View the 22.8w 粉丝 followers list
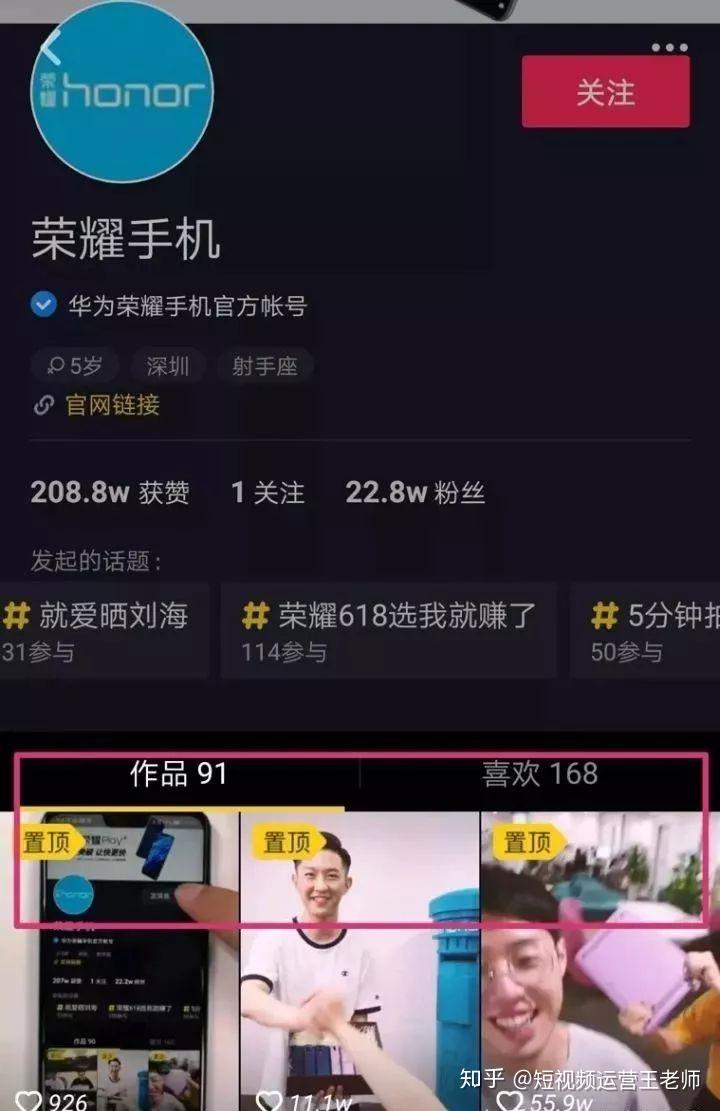 tap(414, 492)
